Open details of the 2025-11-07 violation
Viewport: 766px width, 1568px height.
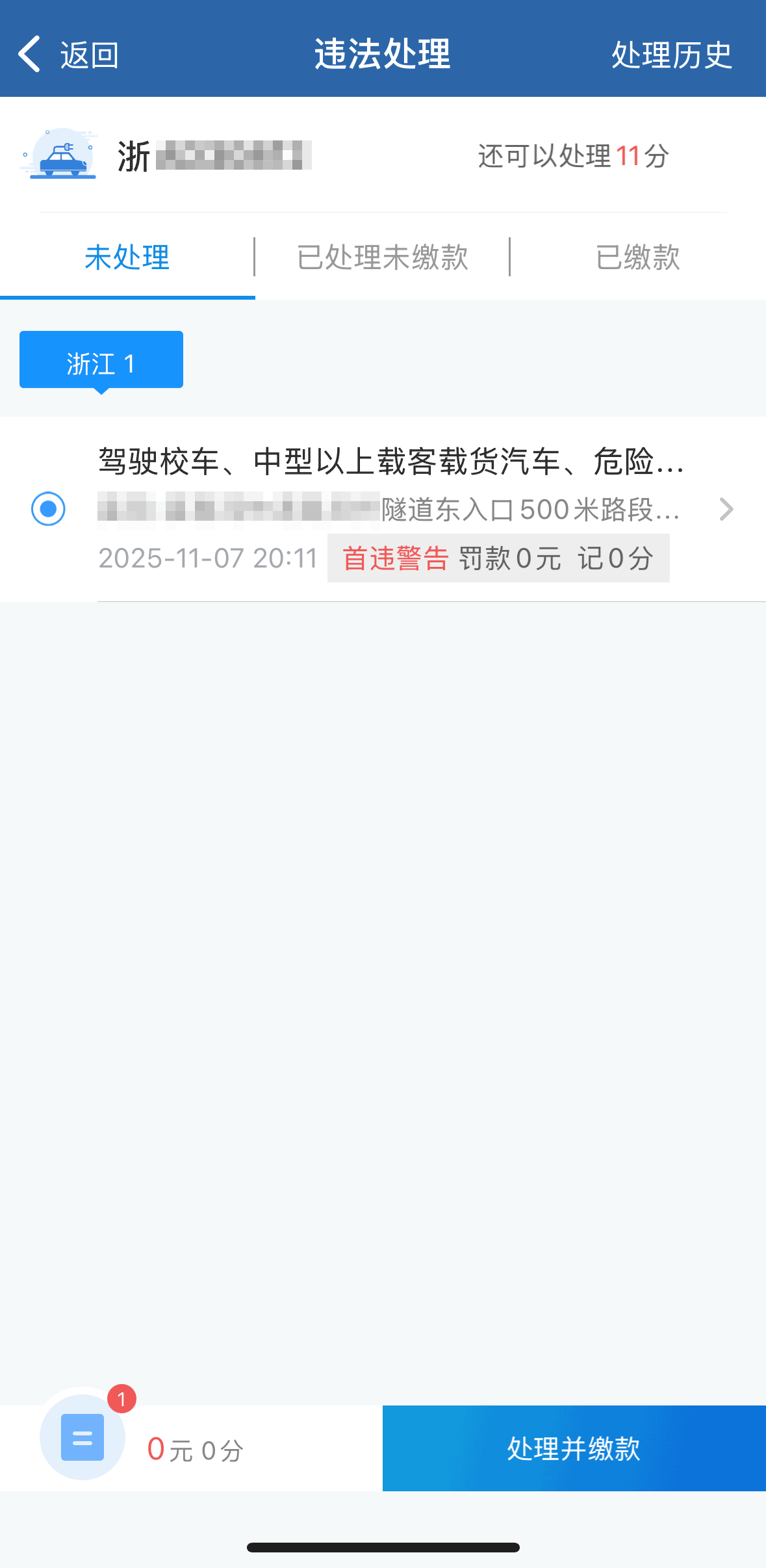pos(726,509)
